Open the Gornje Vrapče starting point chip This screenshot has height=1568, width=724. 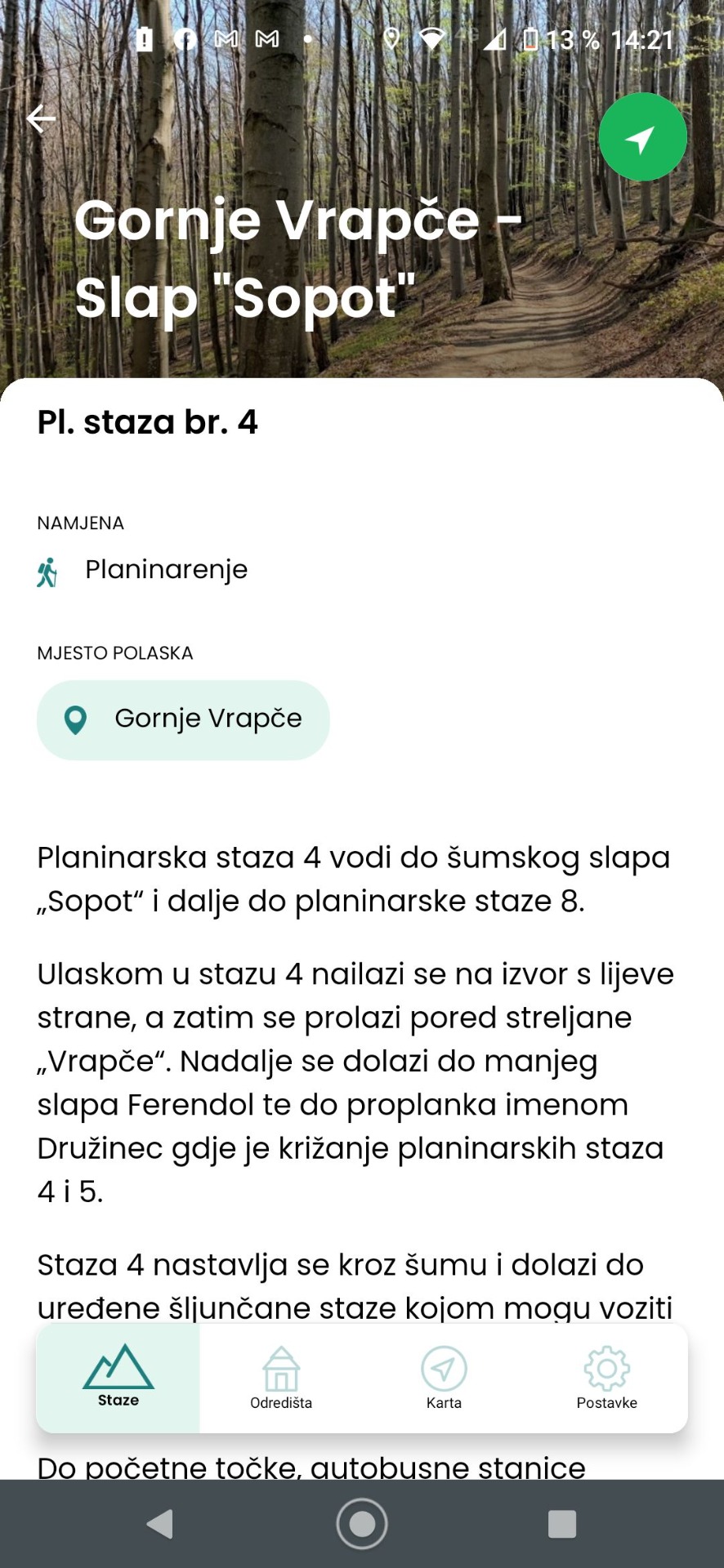[183, 719]
